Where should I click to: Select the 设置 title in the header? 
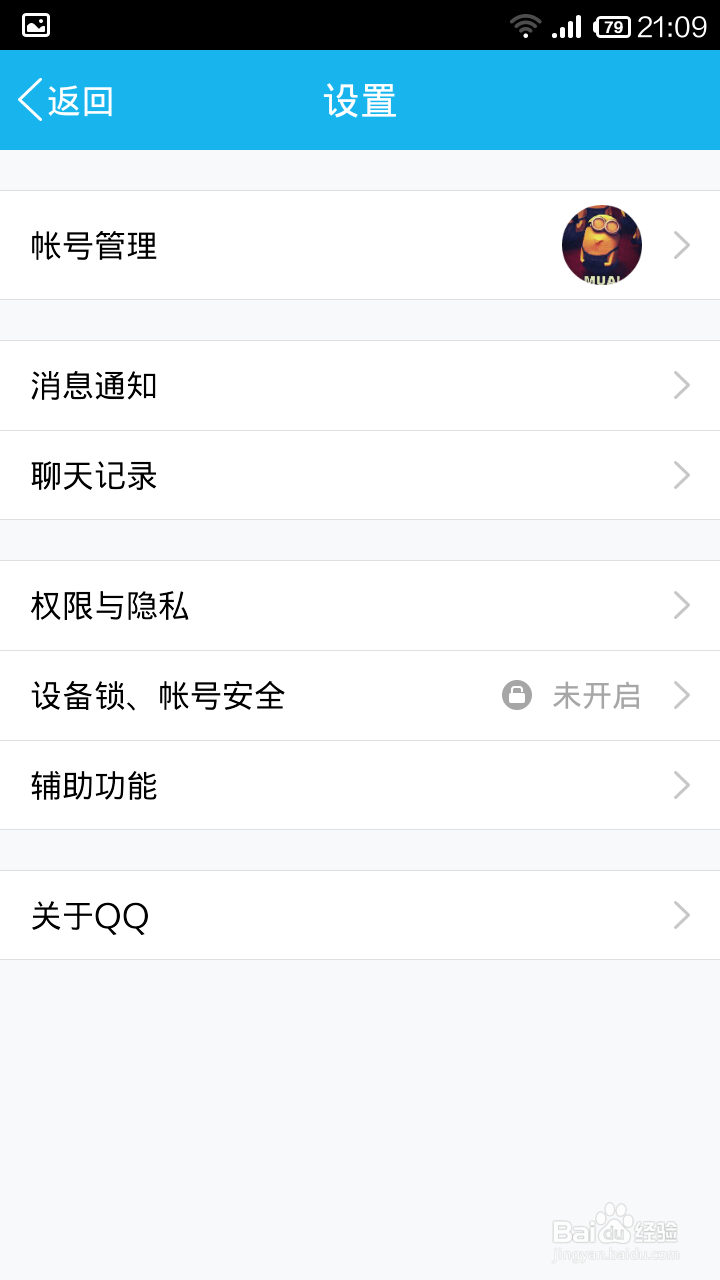(x=359, y=99)
